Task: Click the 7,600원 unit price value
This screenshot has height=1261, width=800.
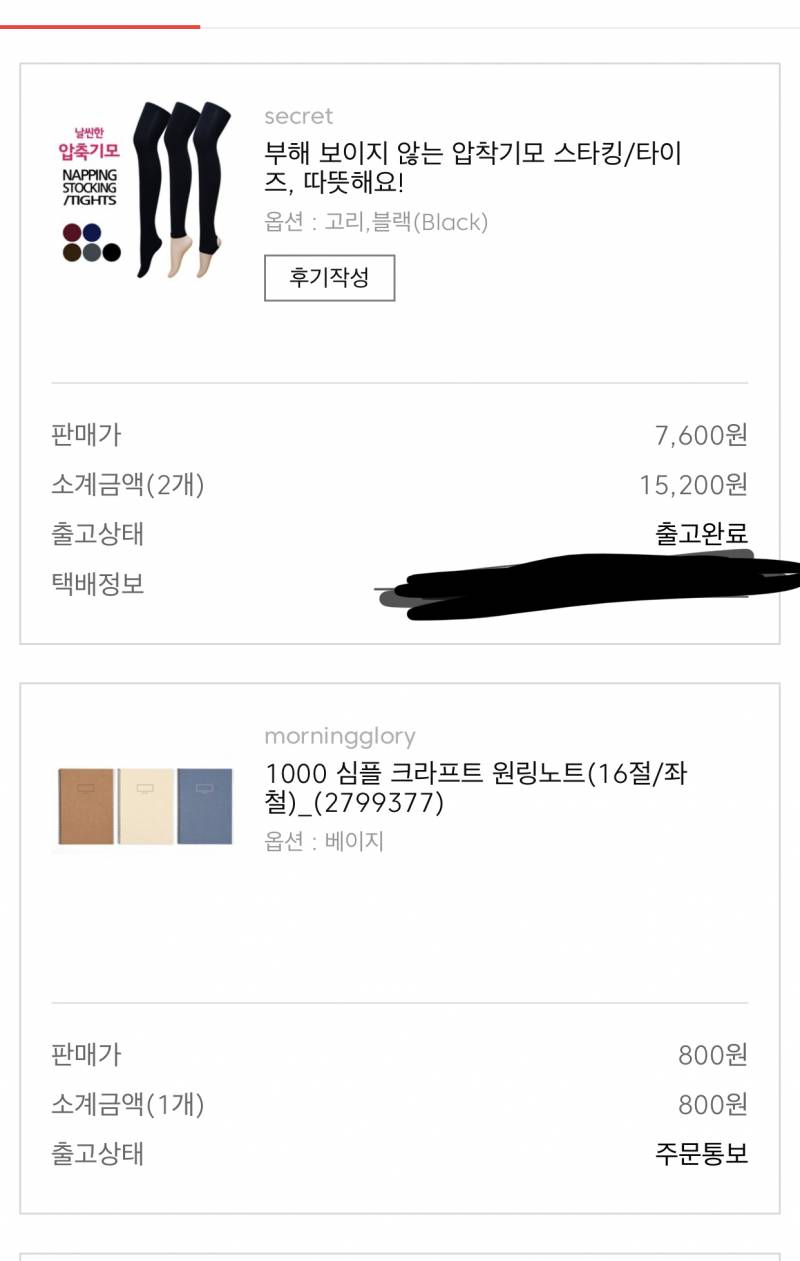Action: (711, 434)
